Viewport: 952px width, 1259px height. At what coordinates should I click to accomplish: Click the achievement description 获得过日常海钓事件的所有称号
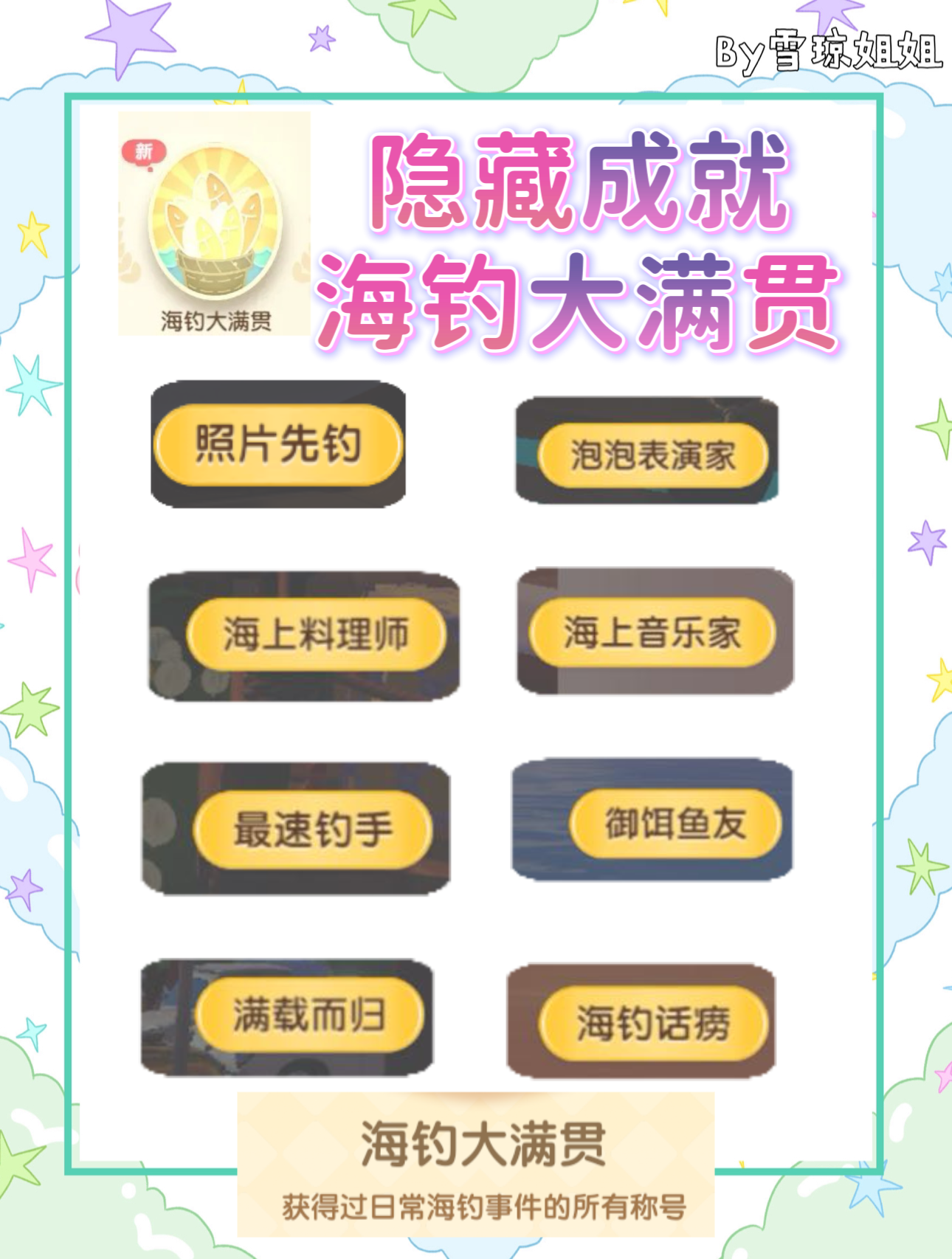click(483, 1203)
